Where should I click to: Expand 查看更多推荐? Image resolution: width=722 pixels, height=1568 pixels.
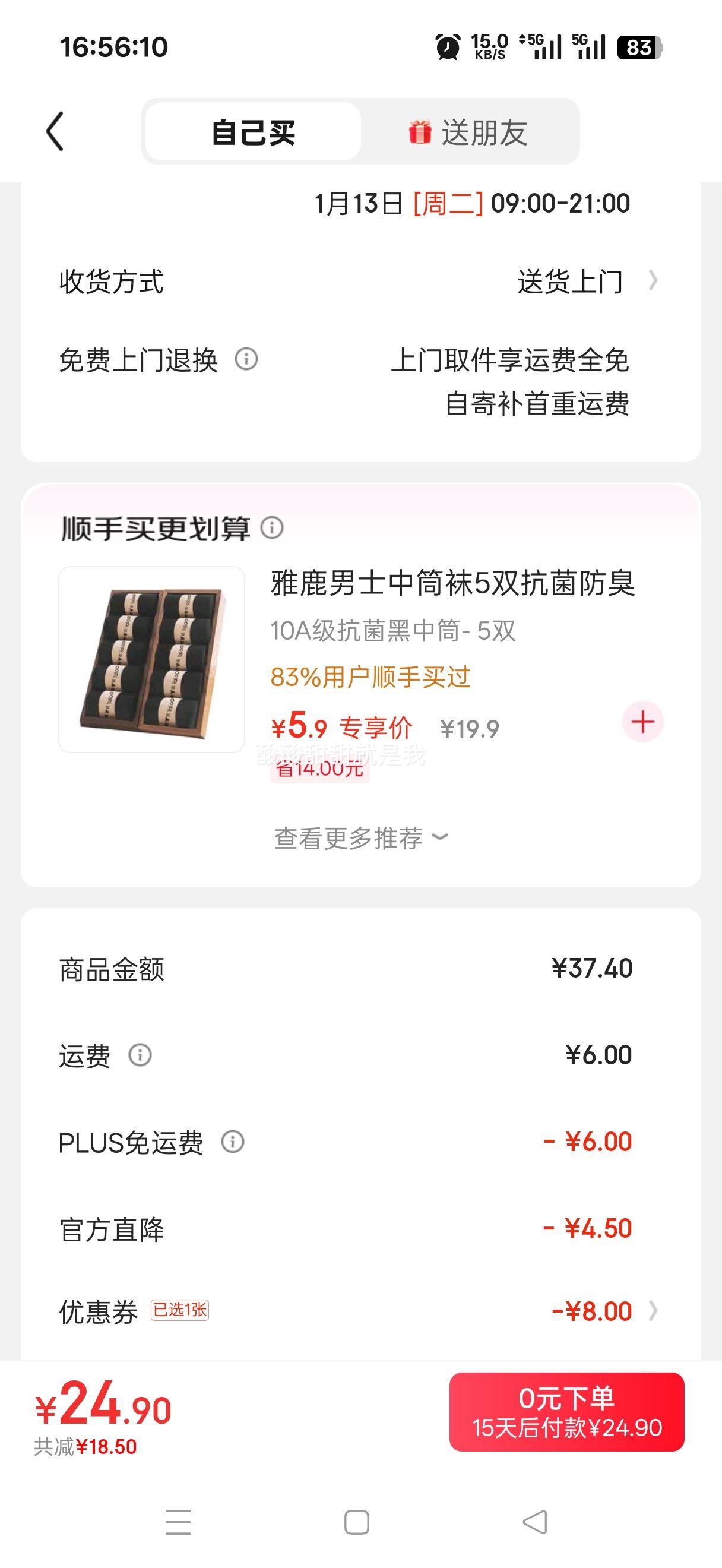click(360, 838)
